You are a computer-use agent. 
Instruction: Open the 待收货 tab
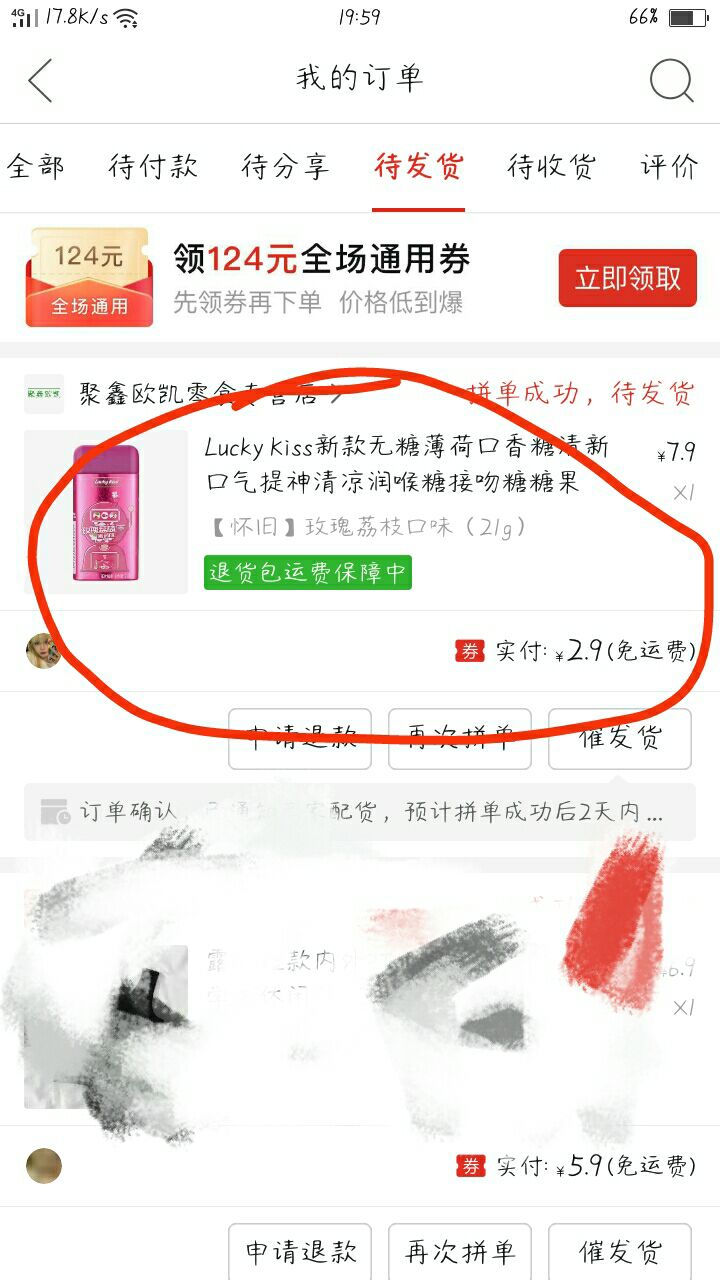click(551, 166)
